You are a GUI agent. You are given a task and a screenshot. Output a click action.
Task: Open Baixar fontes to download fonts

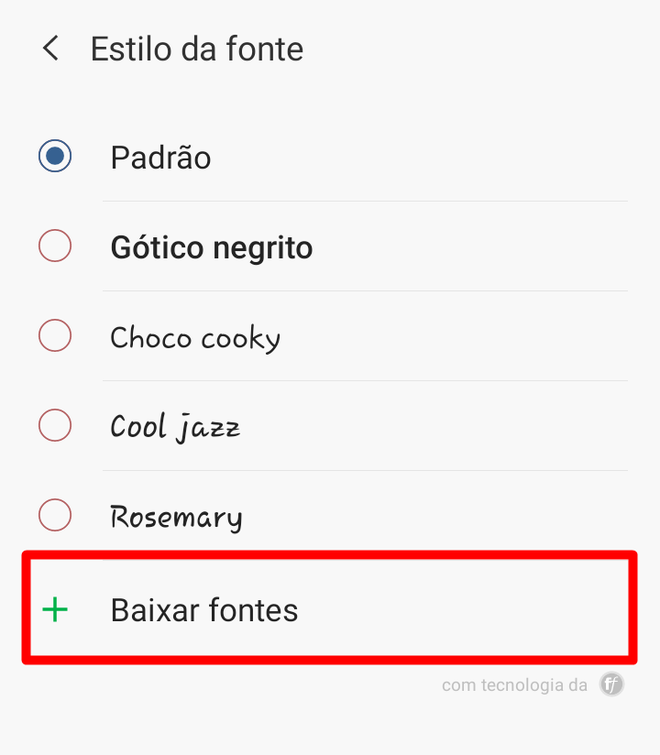click(205, 610)
